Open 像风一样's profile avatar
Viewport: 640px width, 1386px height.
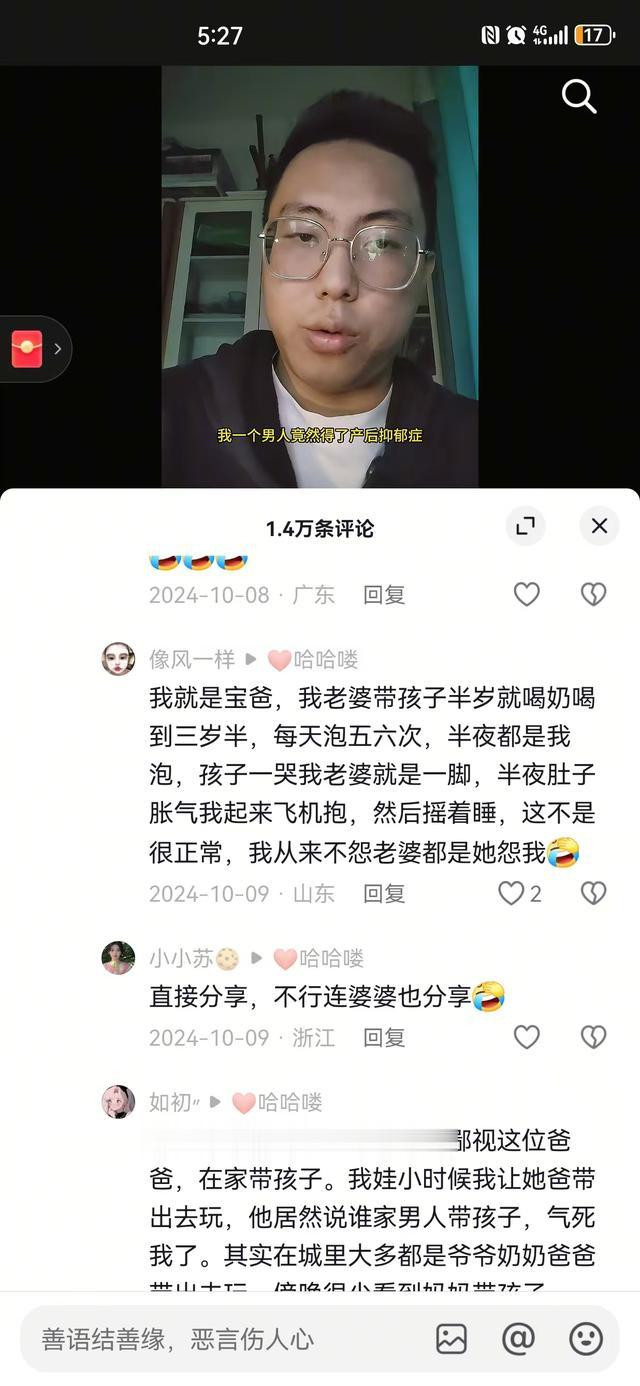point(118,659)
